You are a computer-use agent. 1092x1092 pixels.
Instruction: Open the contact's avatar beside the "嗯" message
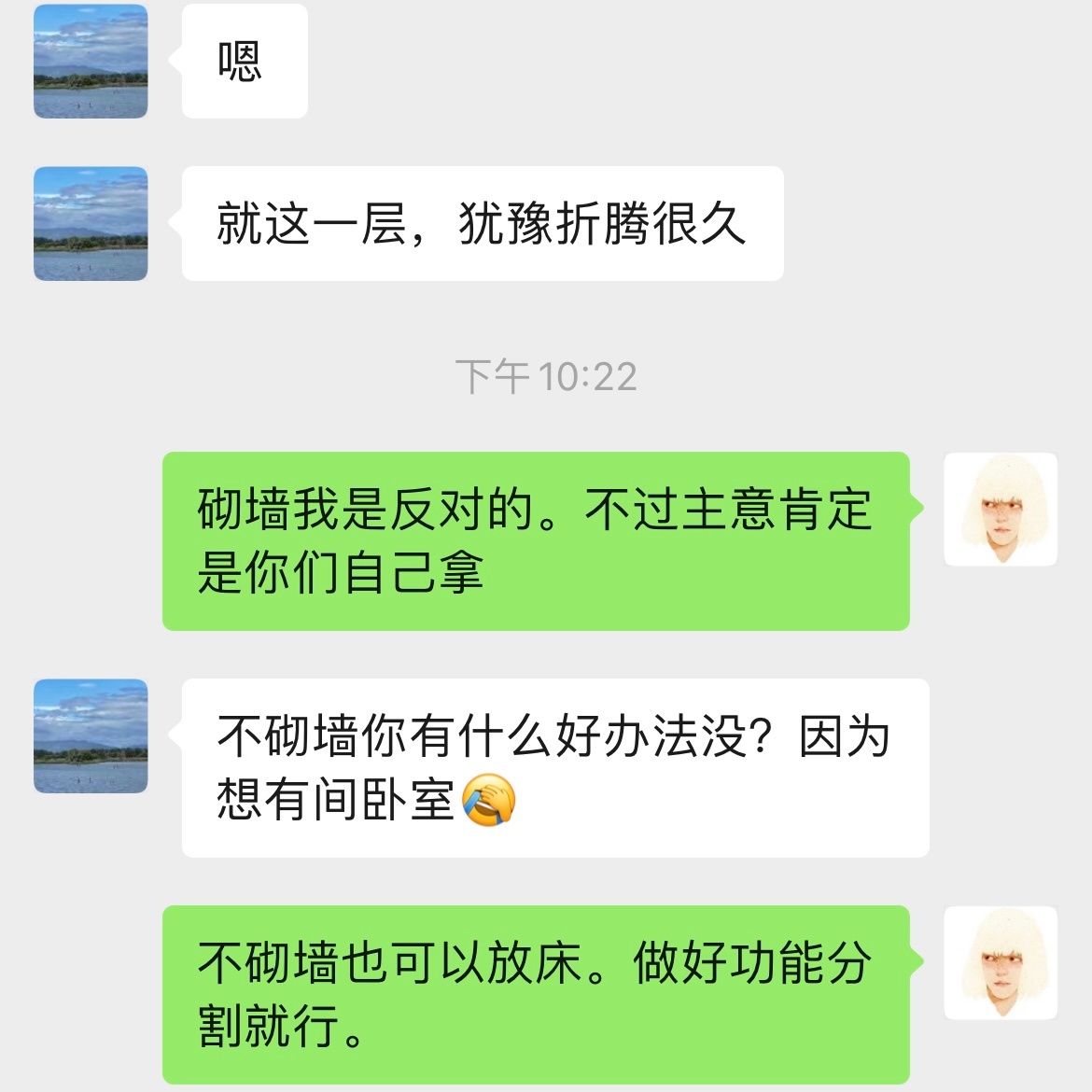pos(91,62)
